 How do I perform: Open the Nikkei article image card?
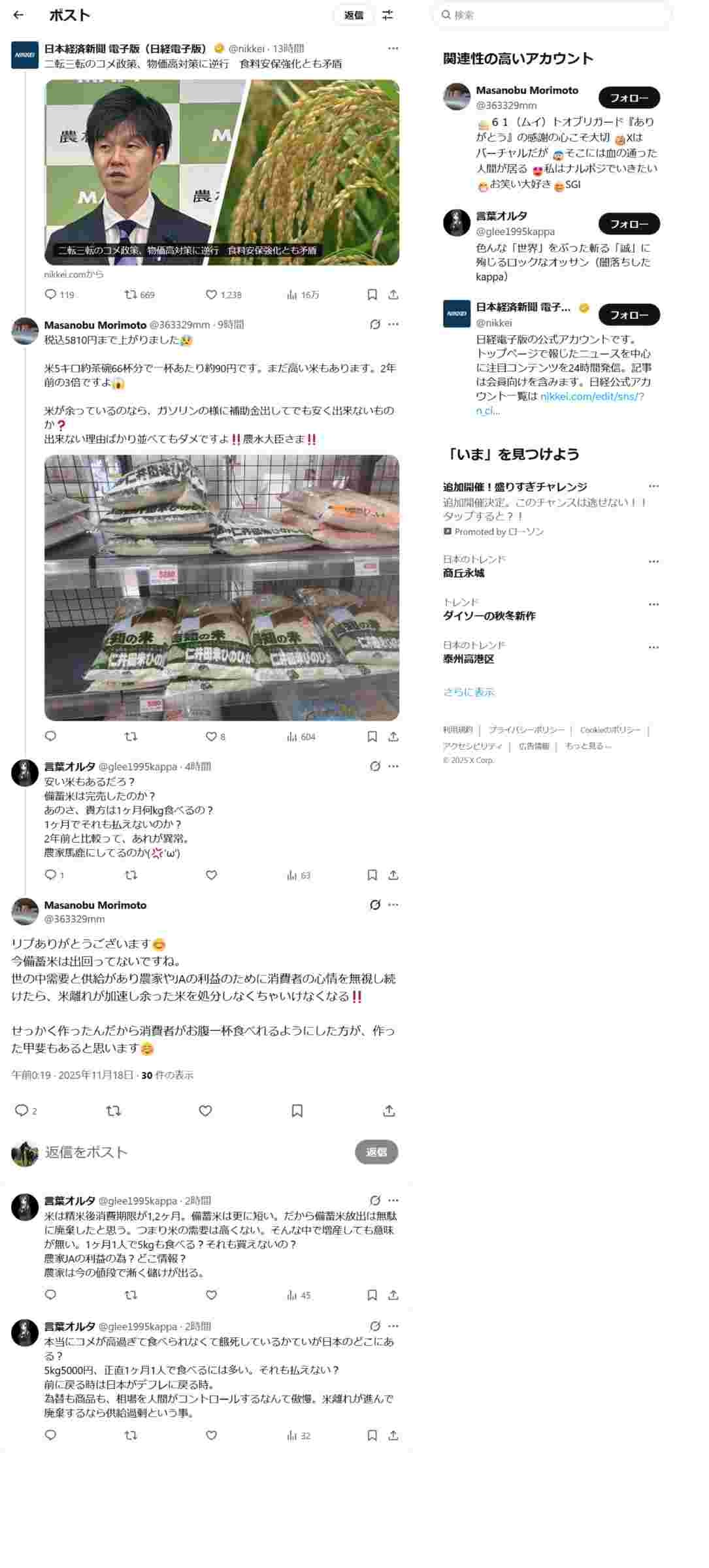pos(222,172)
